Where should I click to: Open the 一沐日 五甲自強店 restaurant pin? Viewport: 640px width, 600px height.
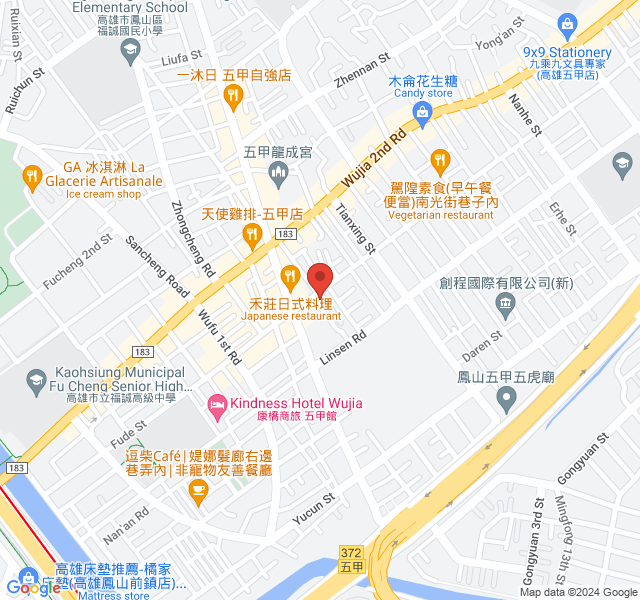(233, 96)
